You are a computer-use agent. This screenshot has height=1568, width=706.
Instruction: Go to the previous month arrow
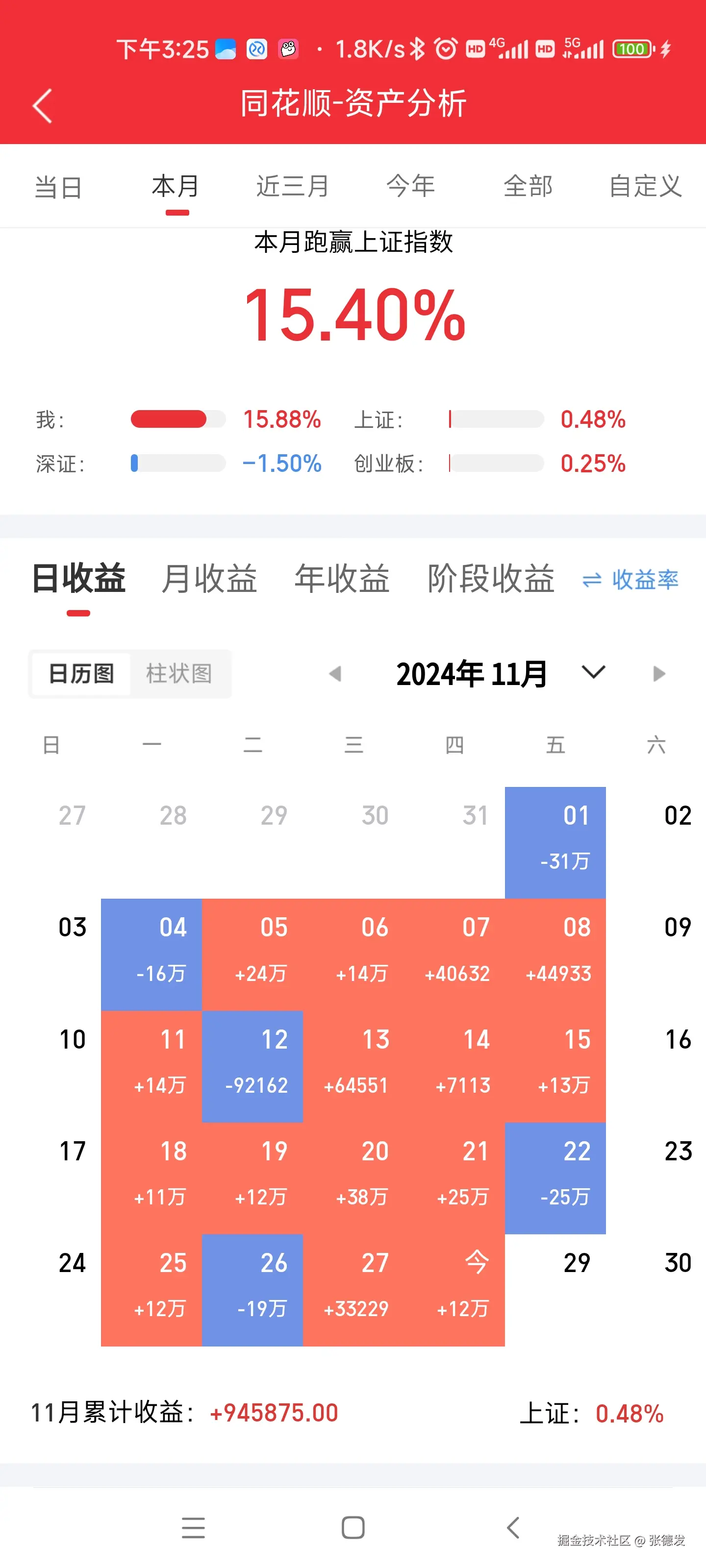click(x=334, y=673)
